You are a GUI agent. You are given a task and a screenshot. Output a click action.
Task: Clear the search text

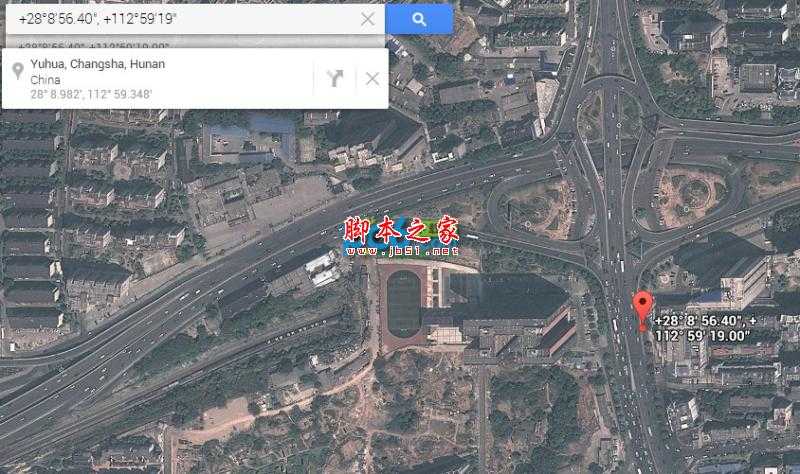[368, 19]
